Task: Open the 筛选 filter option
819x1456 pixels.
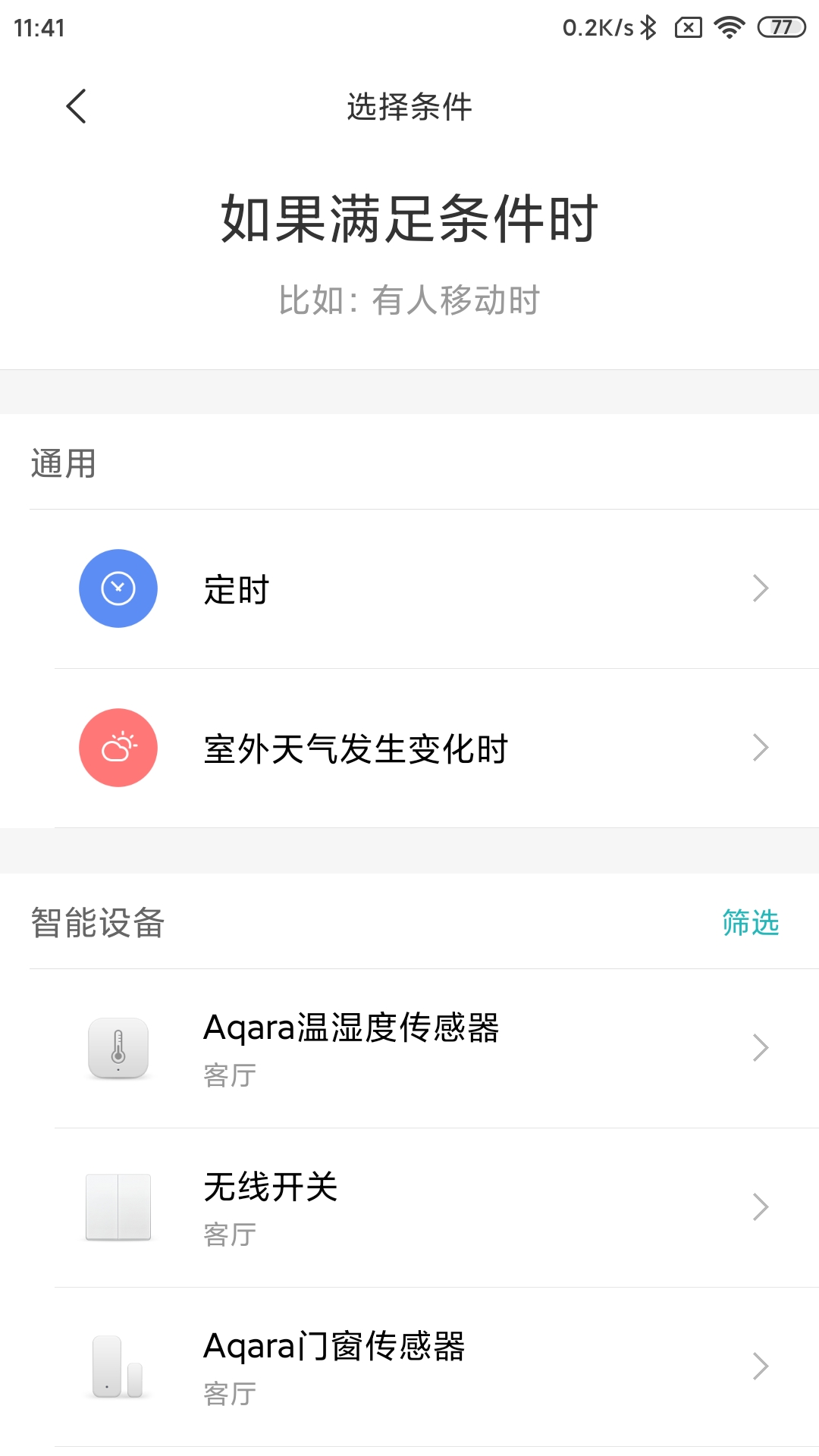Action: click(750, 924)
